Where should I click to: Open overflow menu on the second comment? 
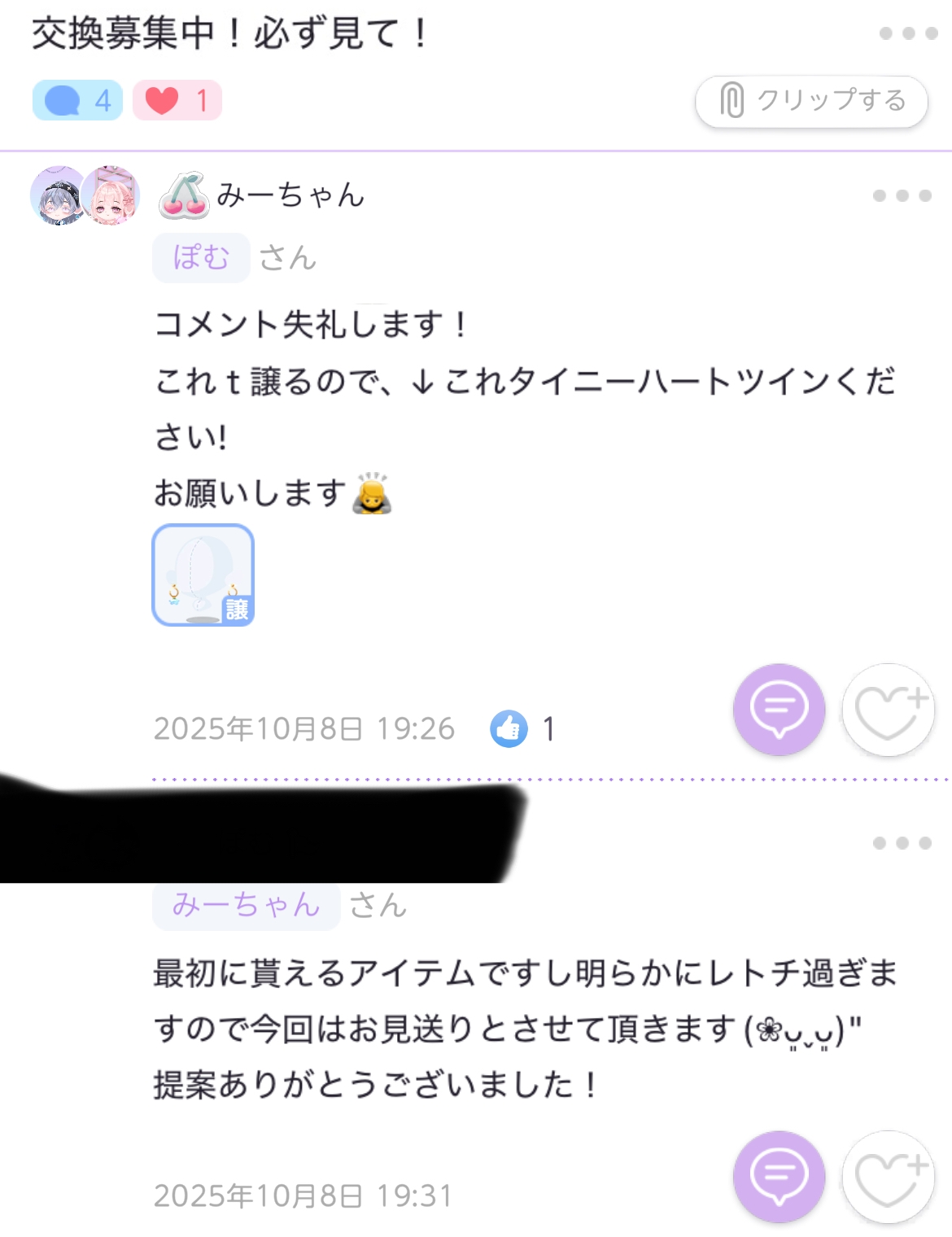tap(902, 843)
